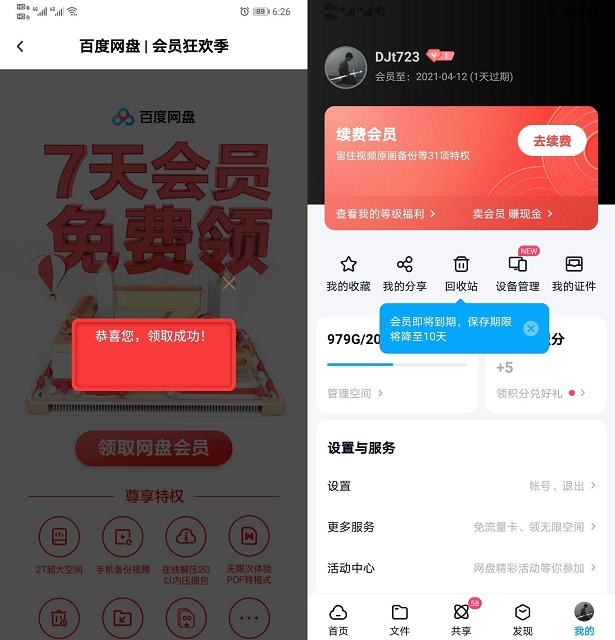The image size is (615, 640).
Task: Close the 7-day membership popup
Action: pos(229,283)
